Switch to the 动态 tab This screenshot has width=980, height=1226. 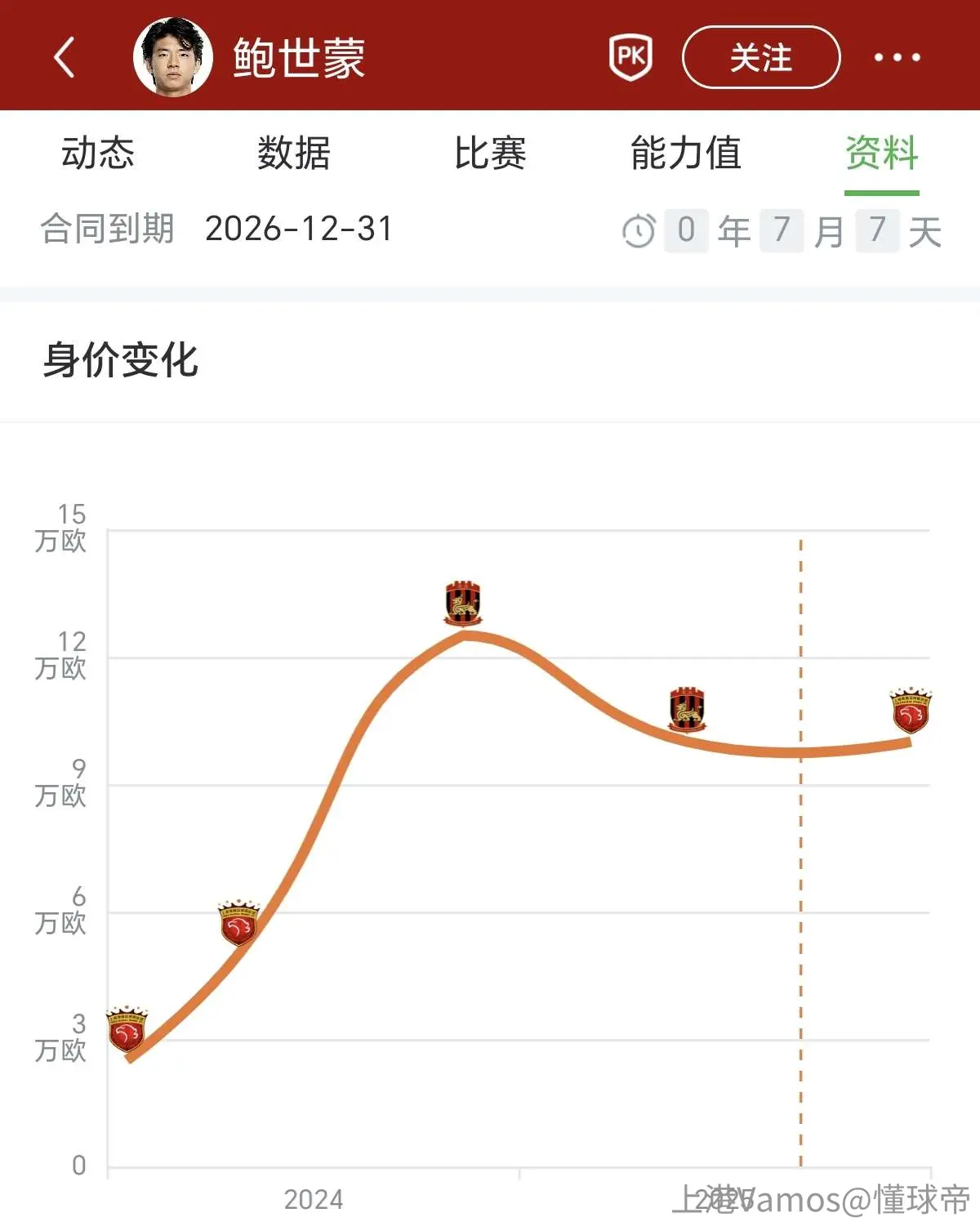(98, 153)
